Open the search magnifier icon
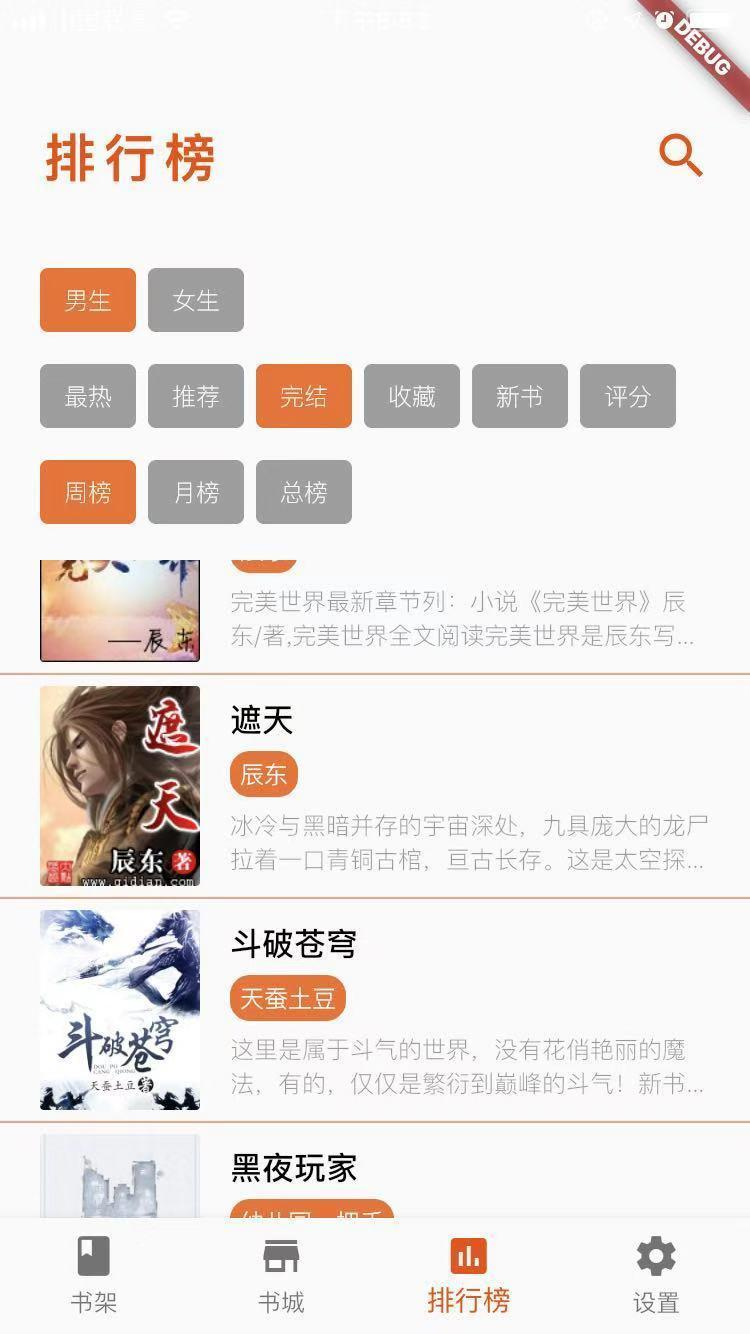Viewport: 750px width, 1334px height. [x=681, y=156]
